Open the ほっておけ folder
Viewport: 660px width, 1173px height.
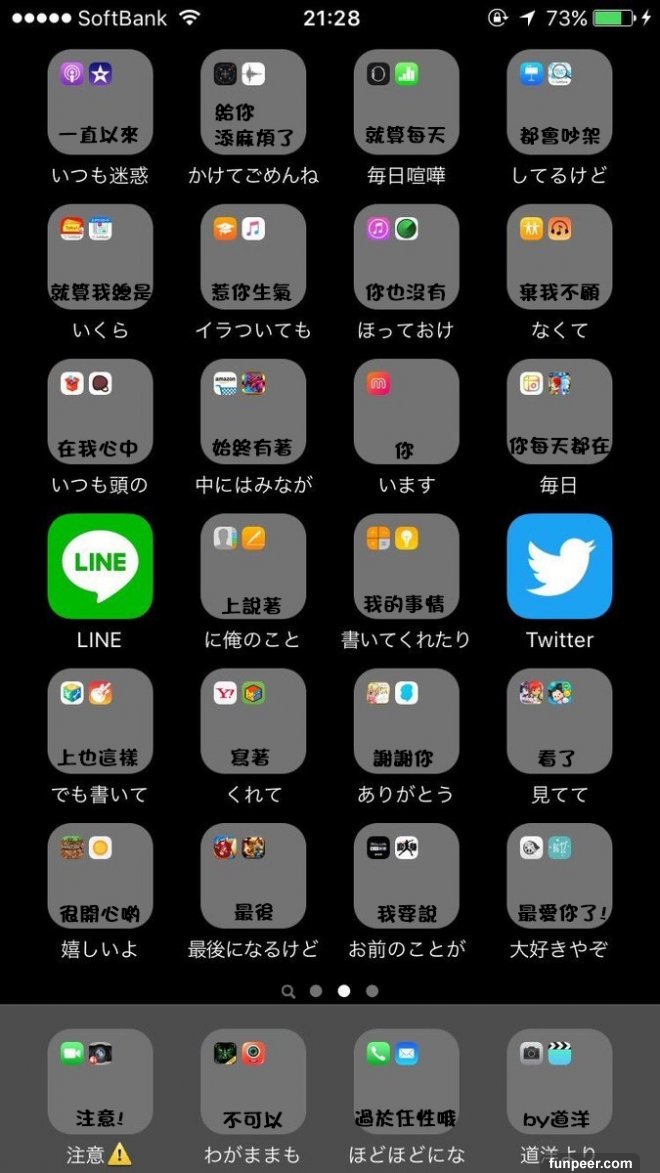pyautogui.click(x=406, y=257)
